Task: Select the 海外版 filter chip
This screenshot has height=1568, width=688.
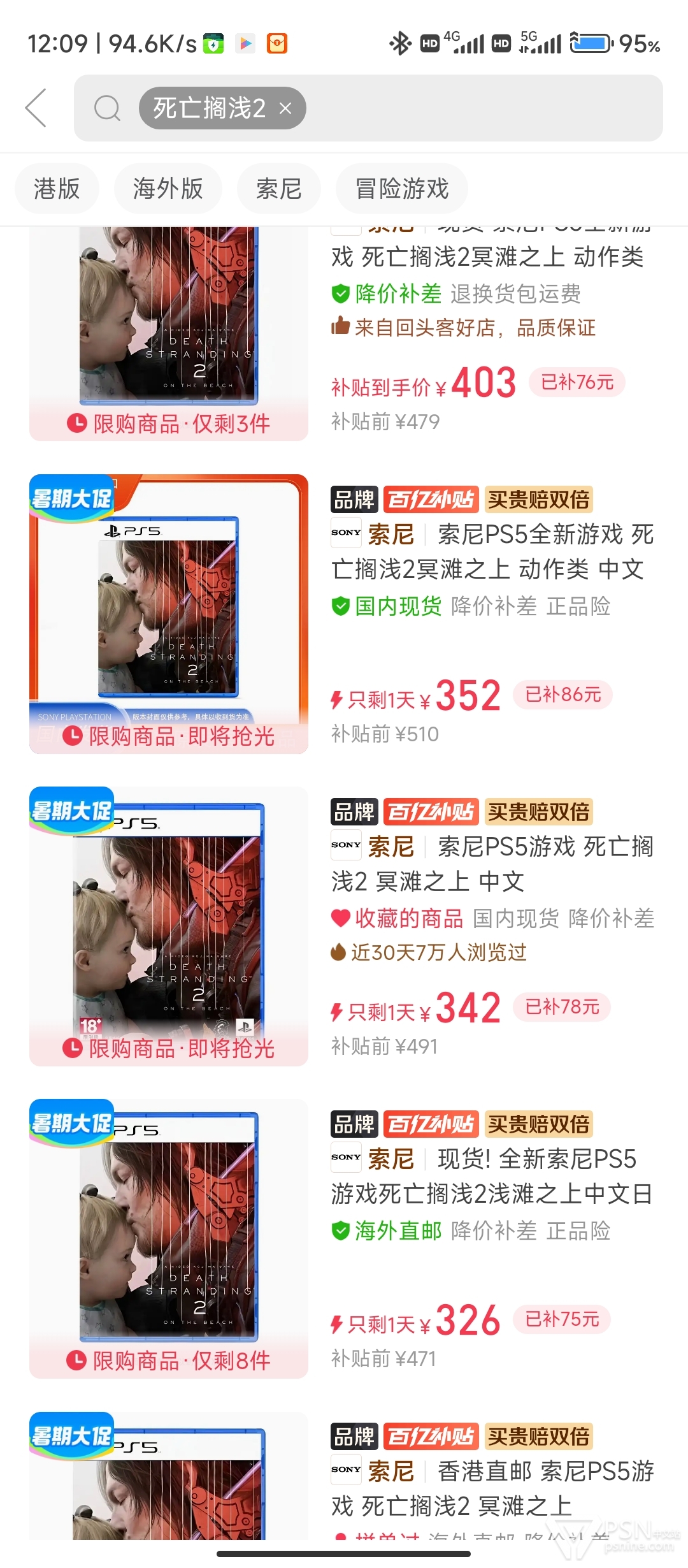Action: 168,189
